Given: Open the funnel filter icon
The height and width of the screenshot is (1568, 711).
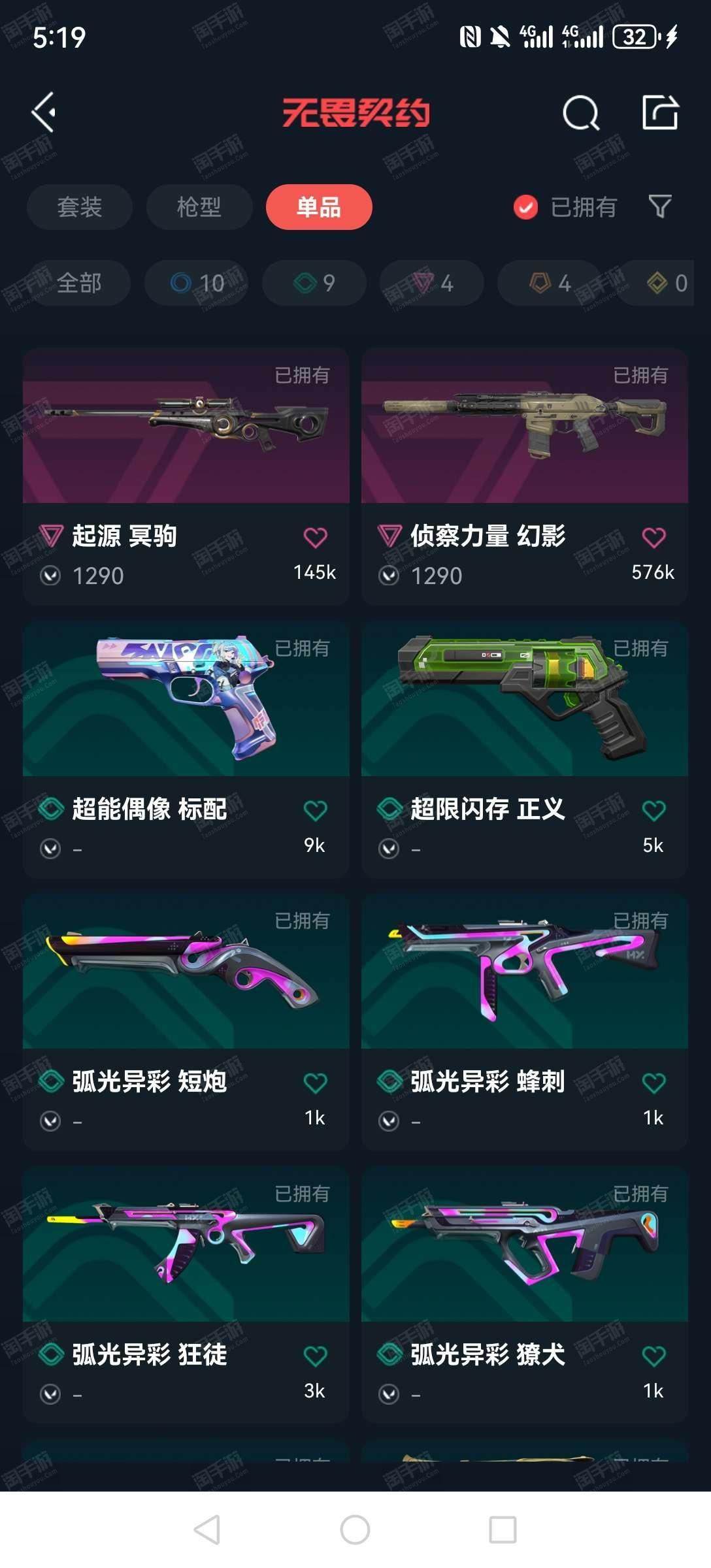Looking at the screenshot, I should coord(660,206).
